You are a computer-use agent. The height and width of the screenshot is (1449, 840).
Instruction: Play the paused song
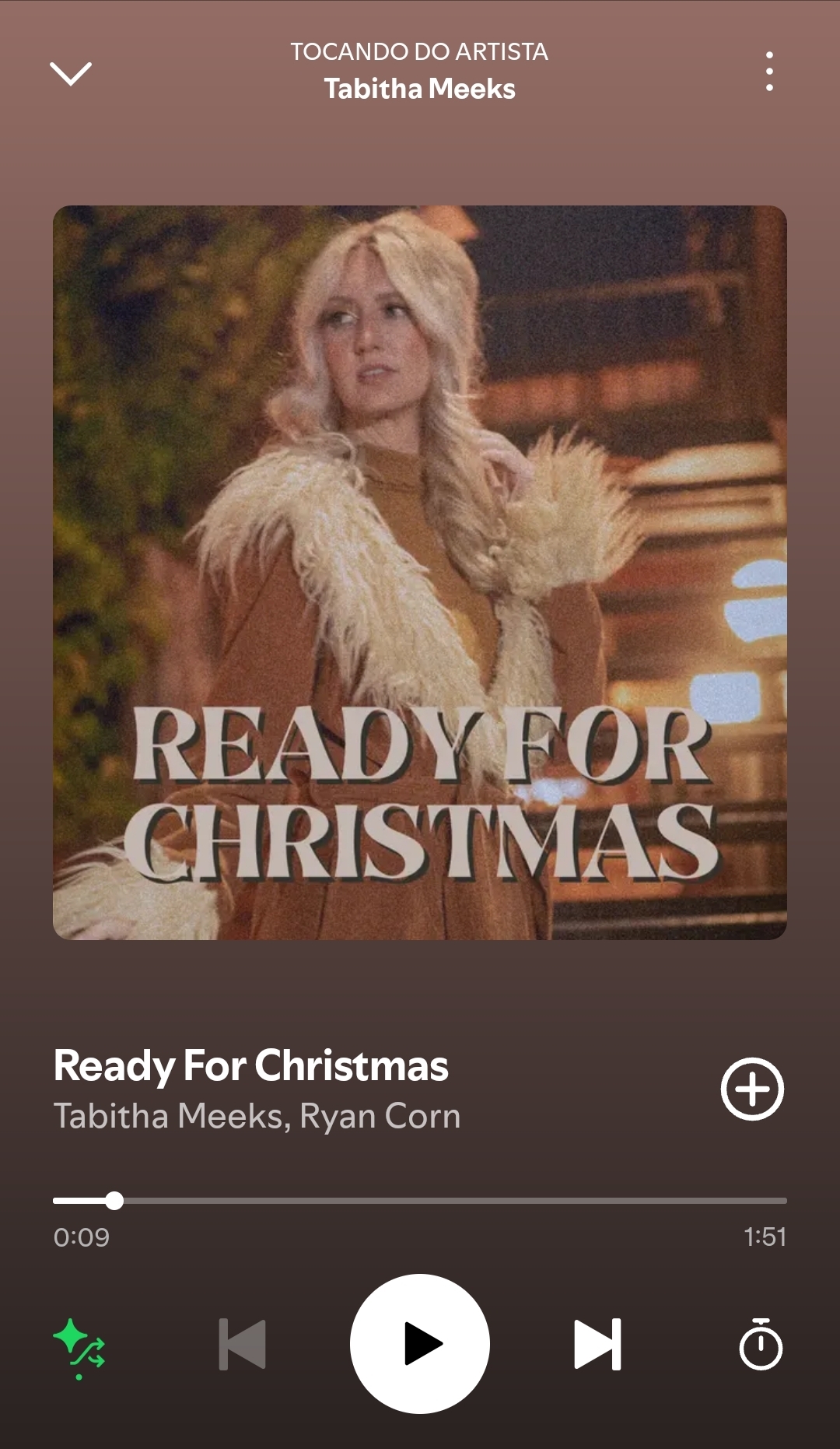[420, 1344]
